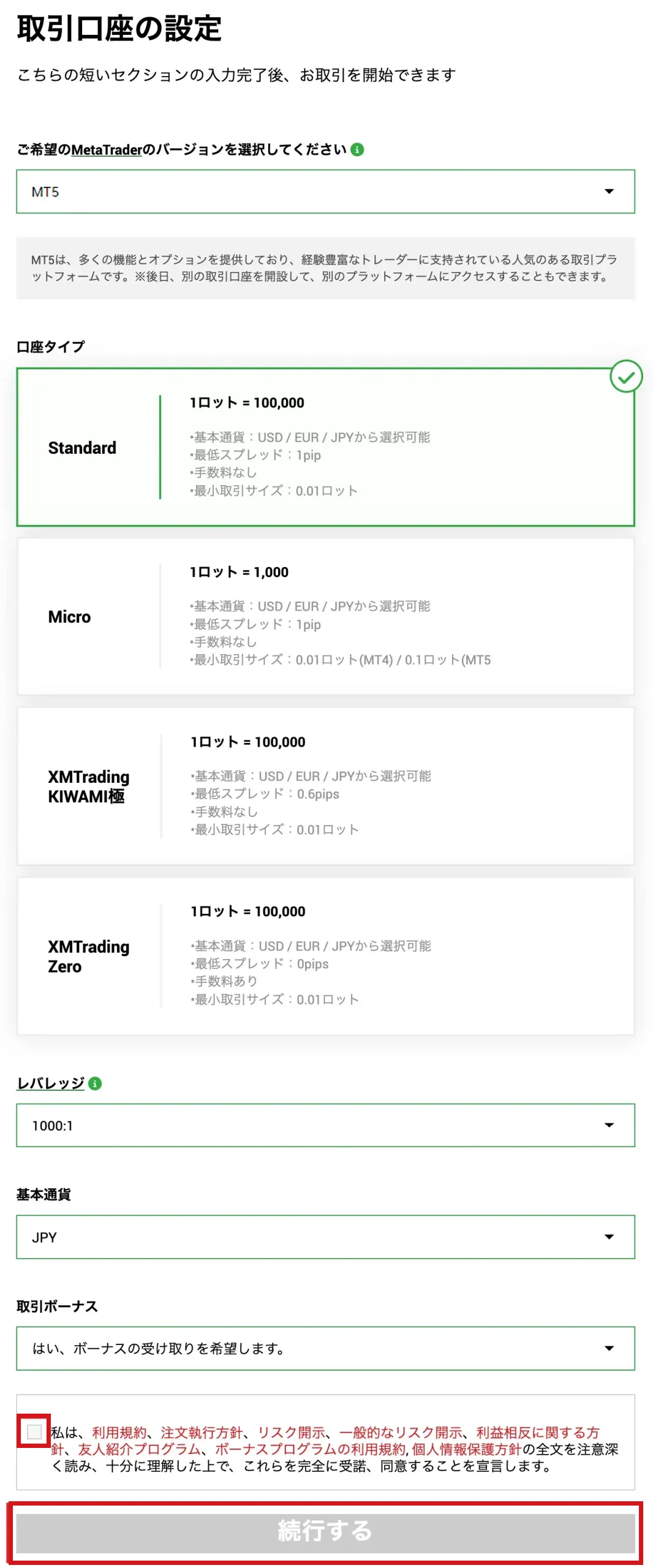Select XMTrading KIWAMI極 account type
The width and height of the screenshot is (653, 1568).
pyautogui.click(x=325, y=786)
